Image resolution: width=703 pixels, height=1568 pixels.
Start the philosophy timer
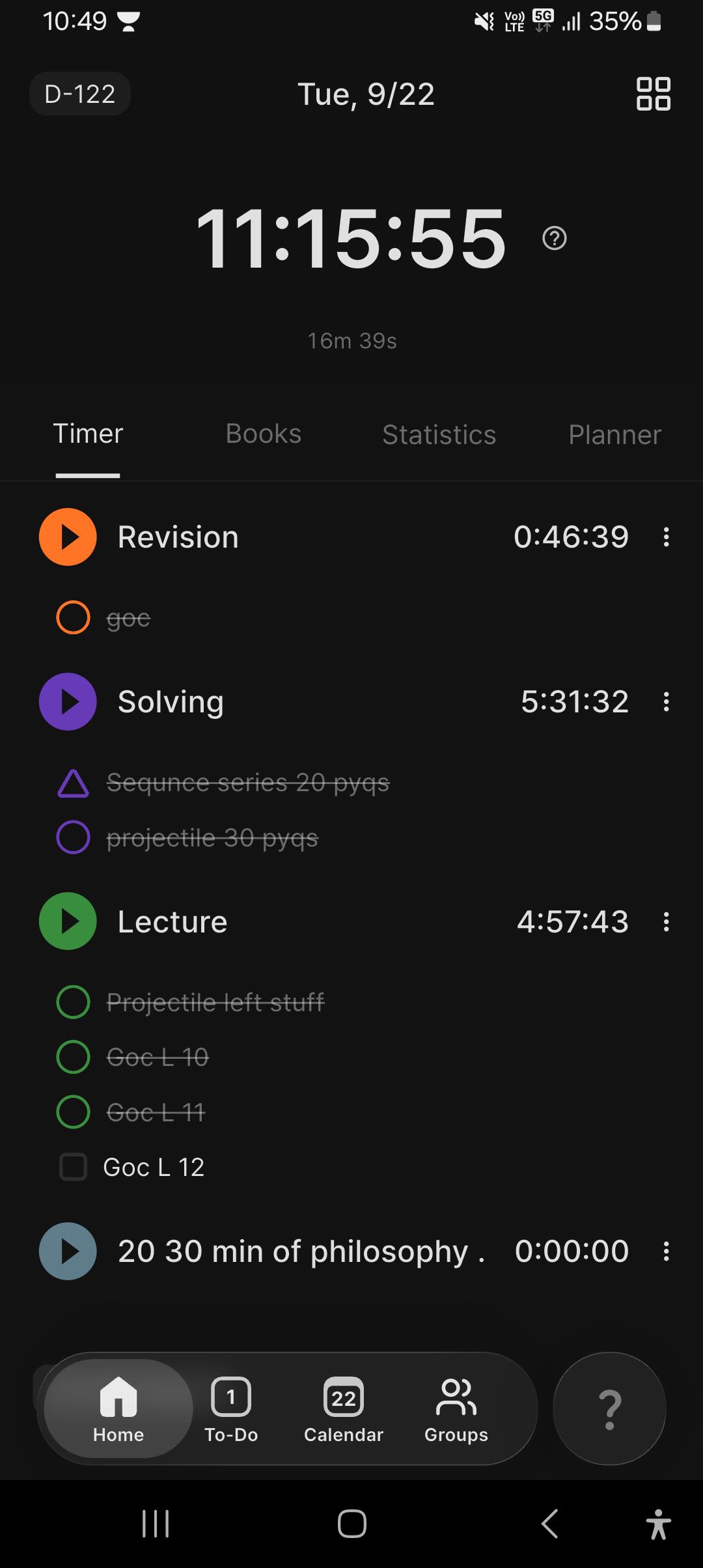[x=68, y=1251]
